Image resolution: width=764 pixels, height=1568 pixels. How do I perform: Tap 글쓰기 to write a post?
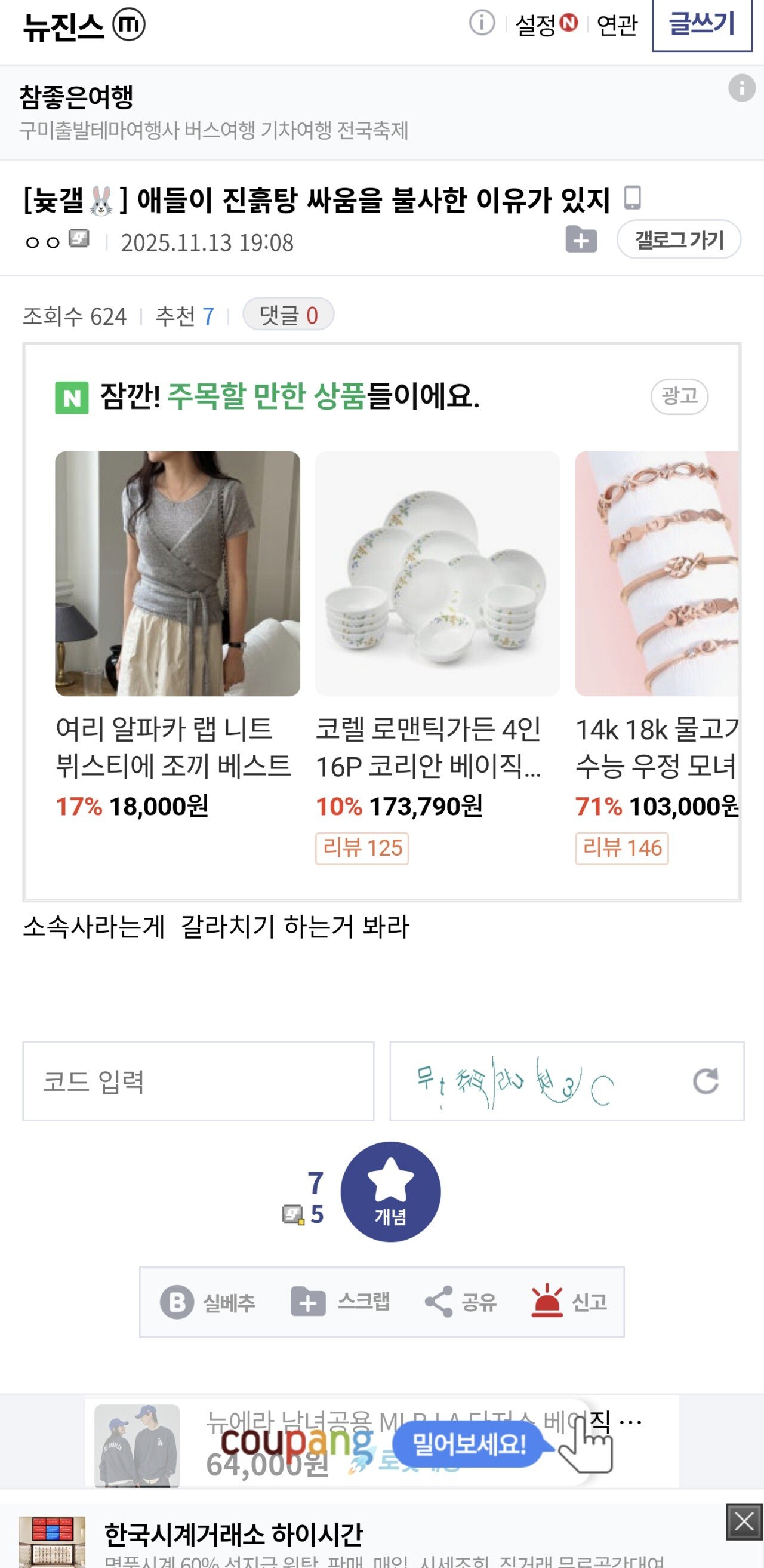702,24
